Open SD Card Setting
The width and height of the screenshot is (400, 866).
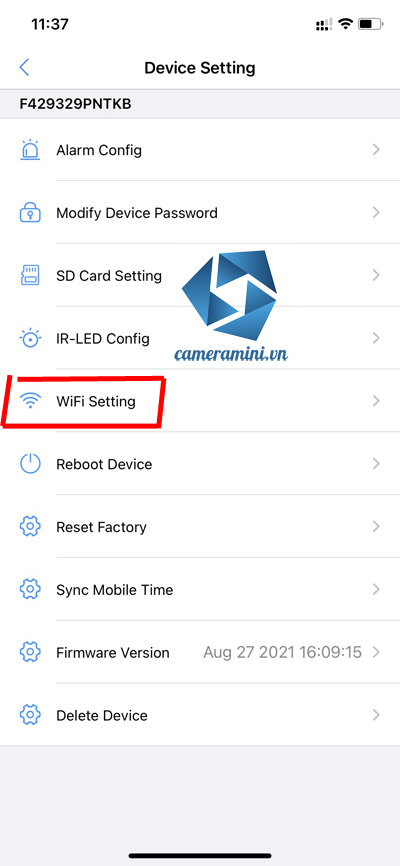tap(200, 275)
